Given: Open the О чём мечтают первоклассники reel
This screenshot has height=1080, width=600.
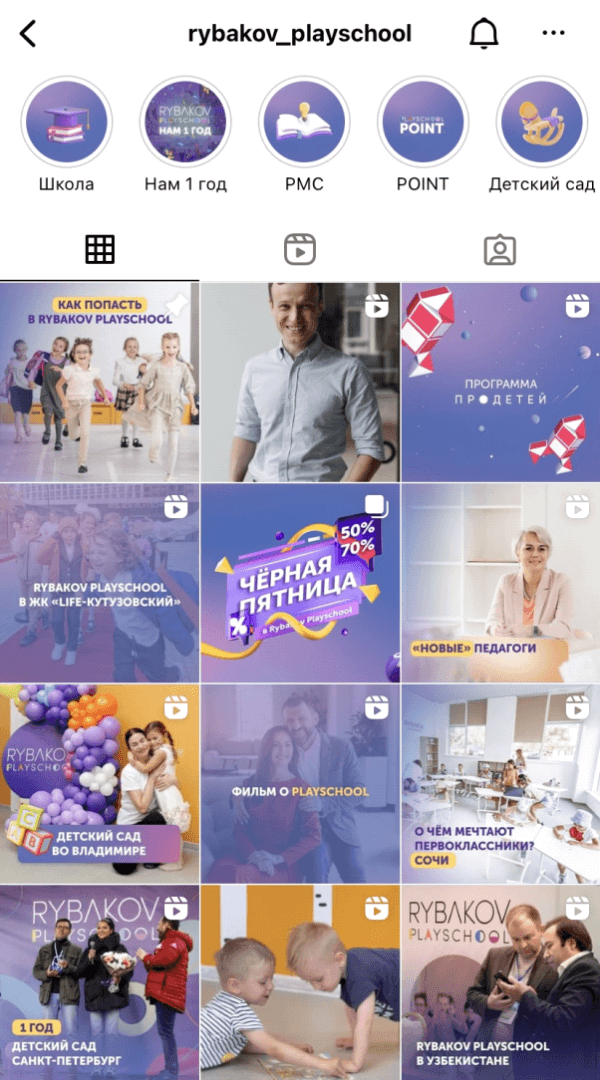Looking at the screenshot, I should tap(501, 784).
